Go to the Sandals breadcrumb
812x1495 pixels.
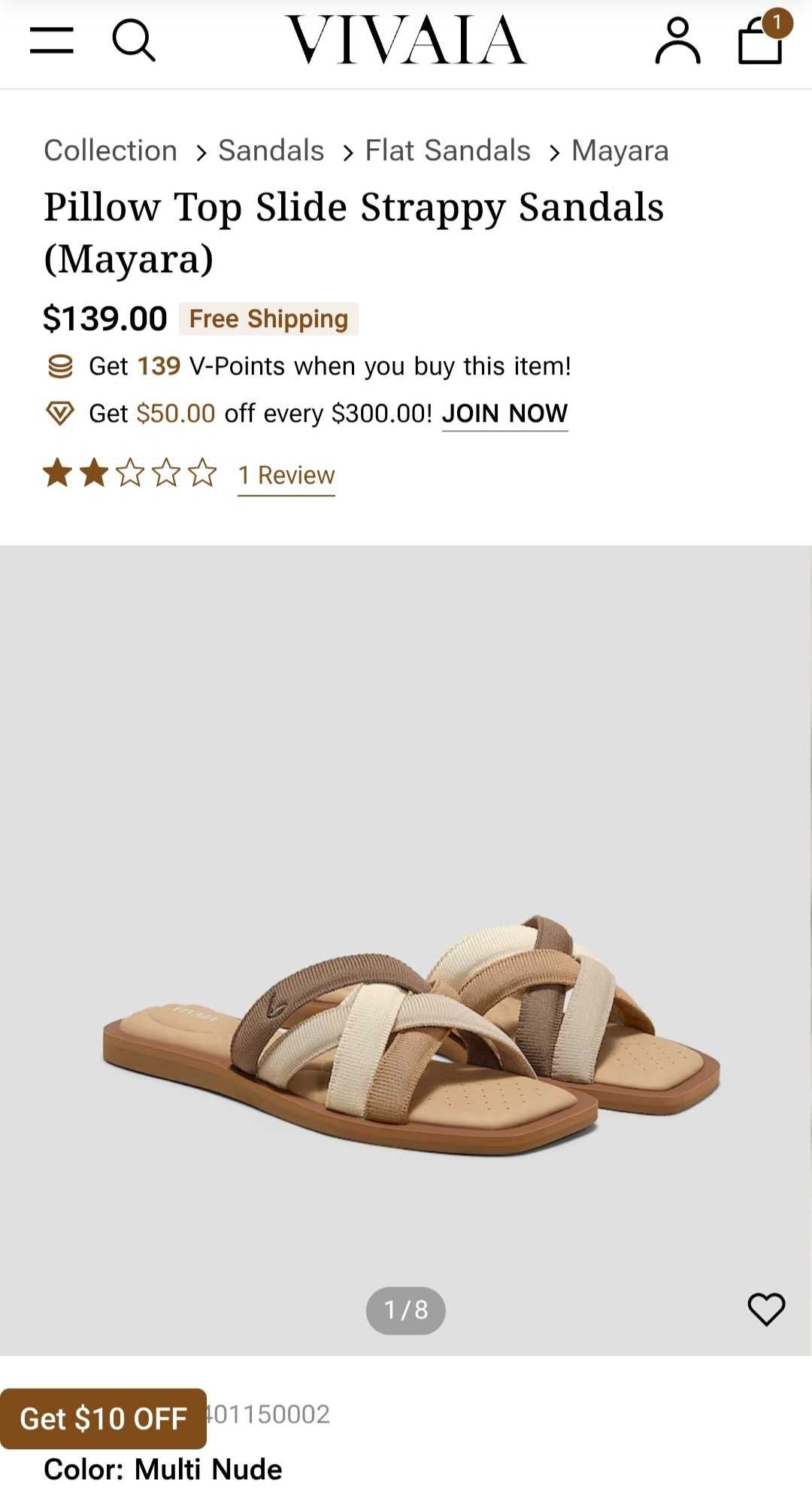point(271,150)
